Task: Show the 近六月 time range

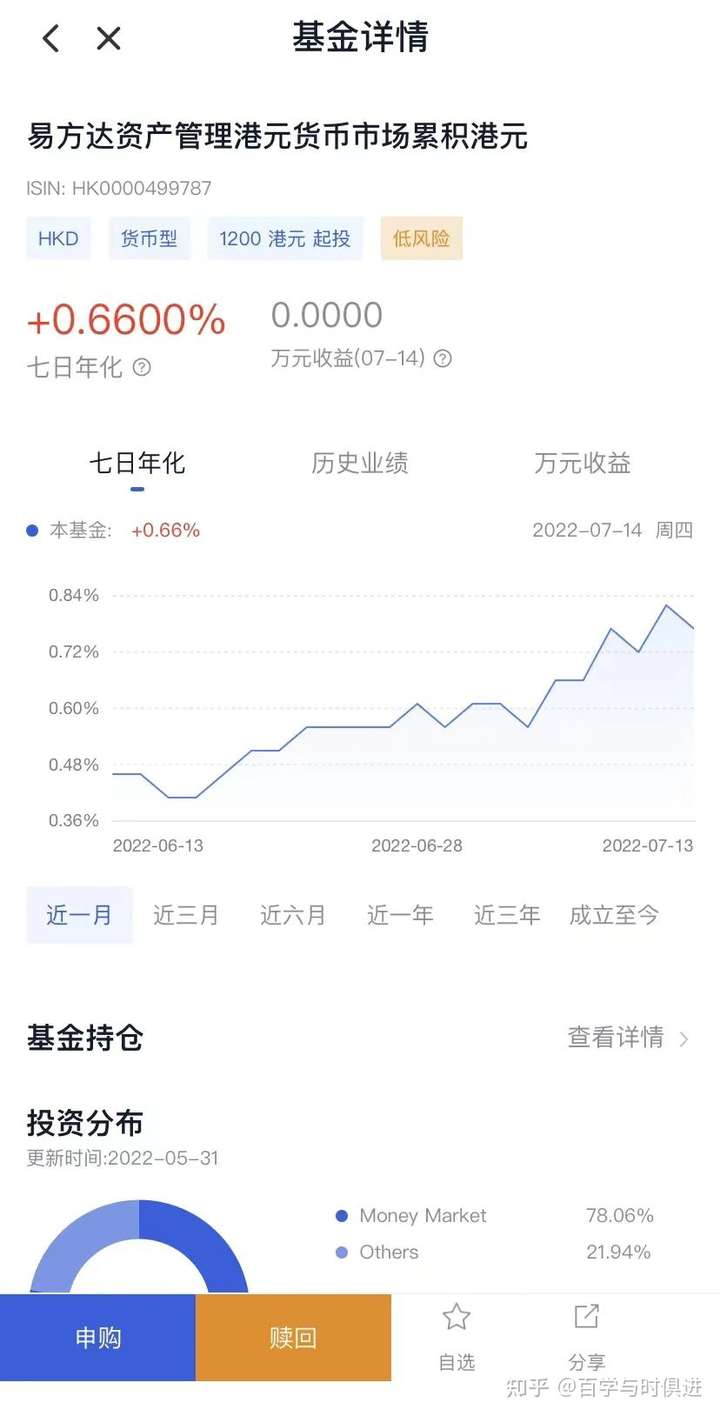Action: [x=293, y=915]
